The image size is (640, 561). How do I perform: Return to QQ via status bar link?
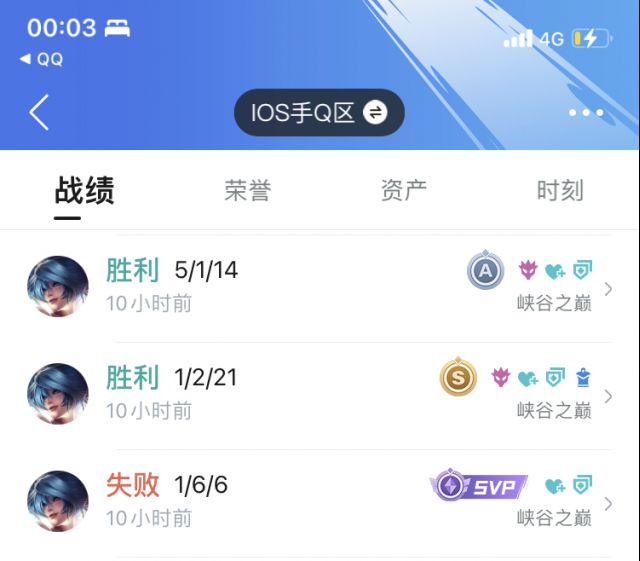[42, 60]
